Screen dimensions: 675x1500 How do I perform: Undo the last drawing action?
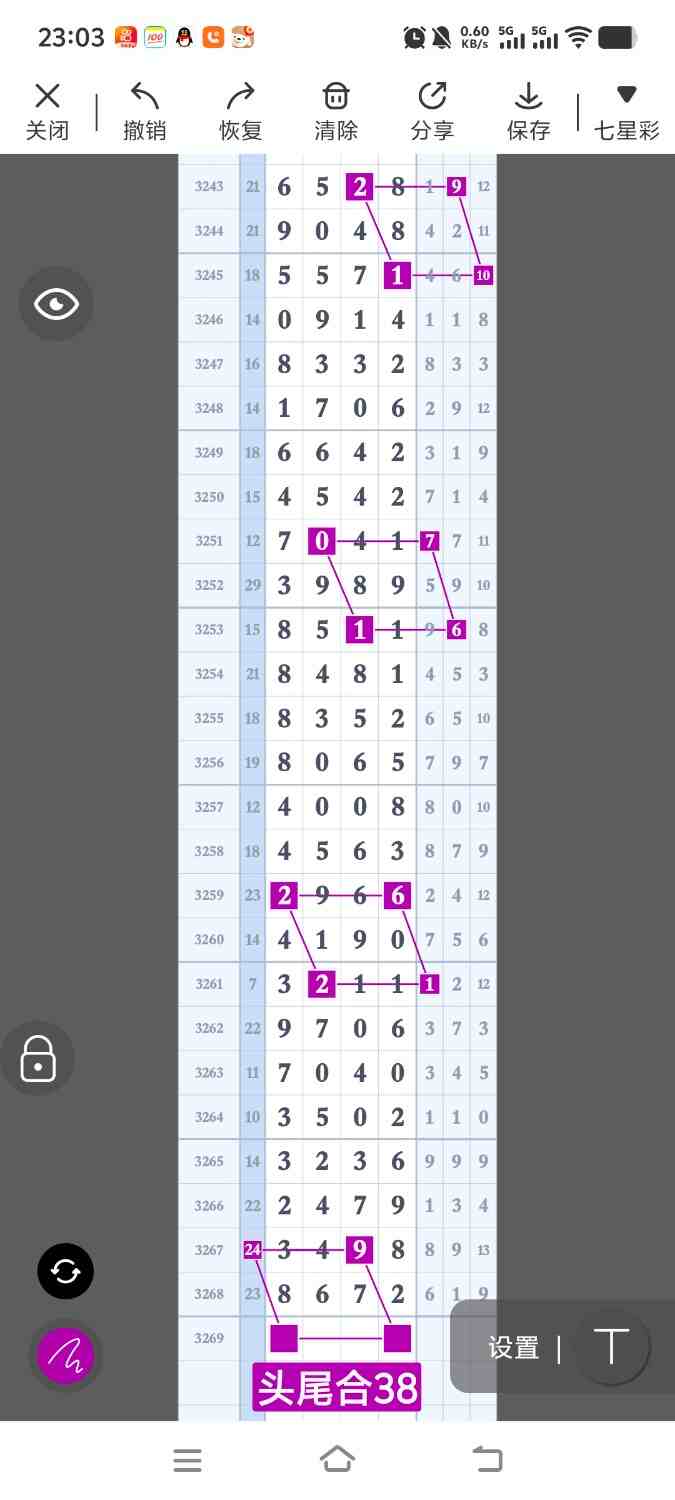tap(145, 110)
